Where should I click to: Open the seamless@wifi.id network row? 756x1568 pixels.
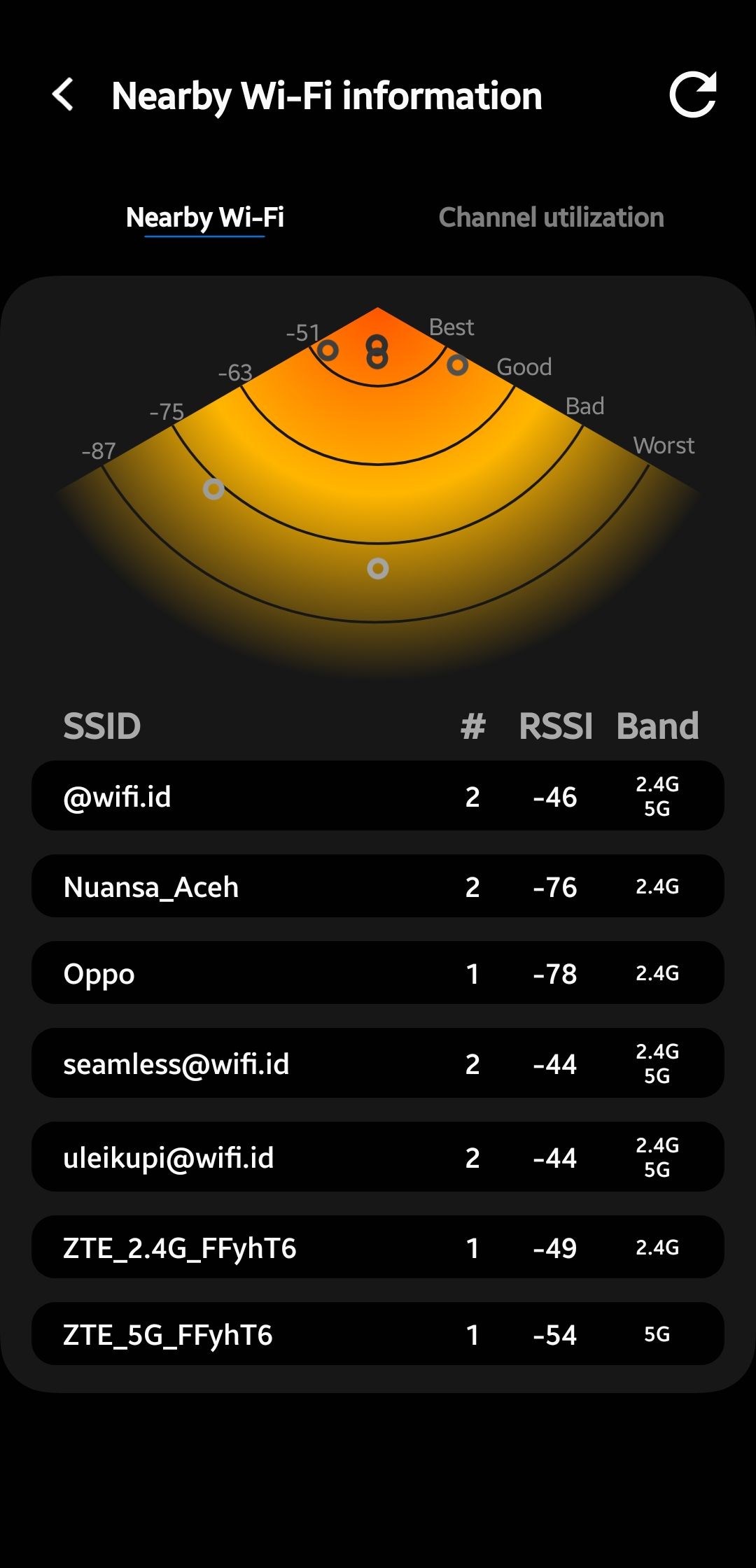[378, 1064]
